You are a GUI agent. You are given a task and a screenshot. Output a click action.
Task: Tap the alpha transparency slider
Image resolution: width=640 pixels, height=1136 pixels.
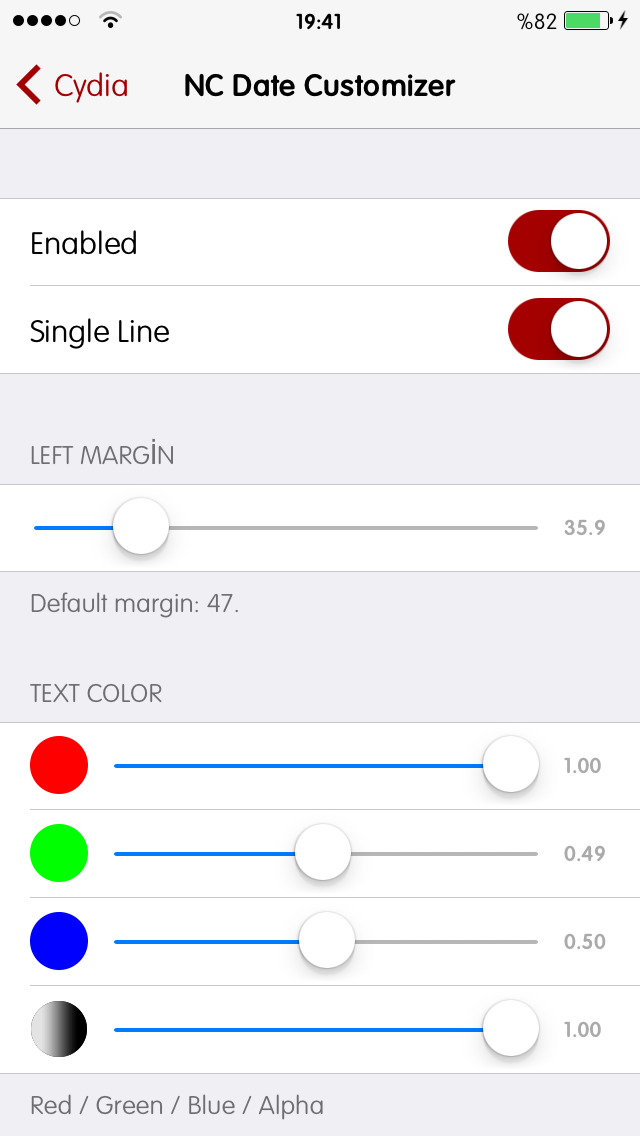(x=326, y=1030)
